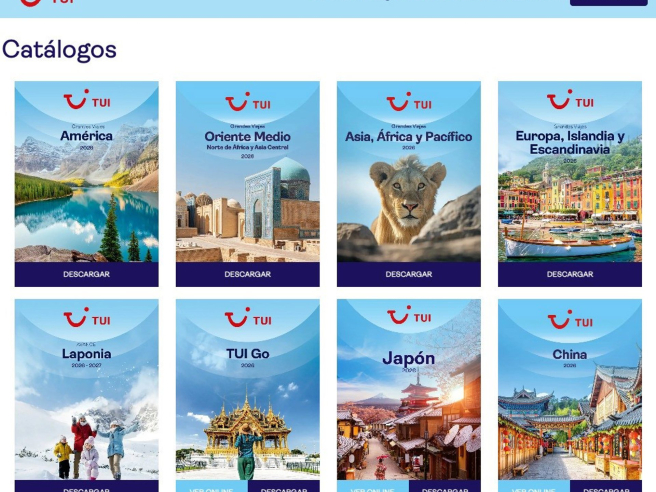View the TUI Go catalog online
The image size is (656, 492).
[x=211, y=488]
